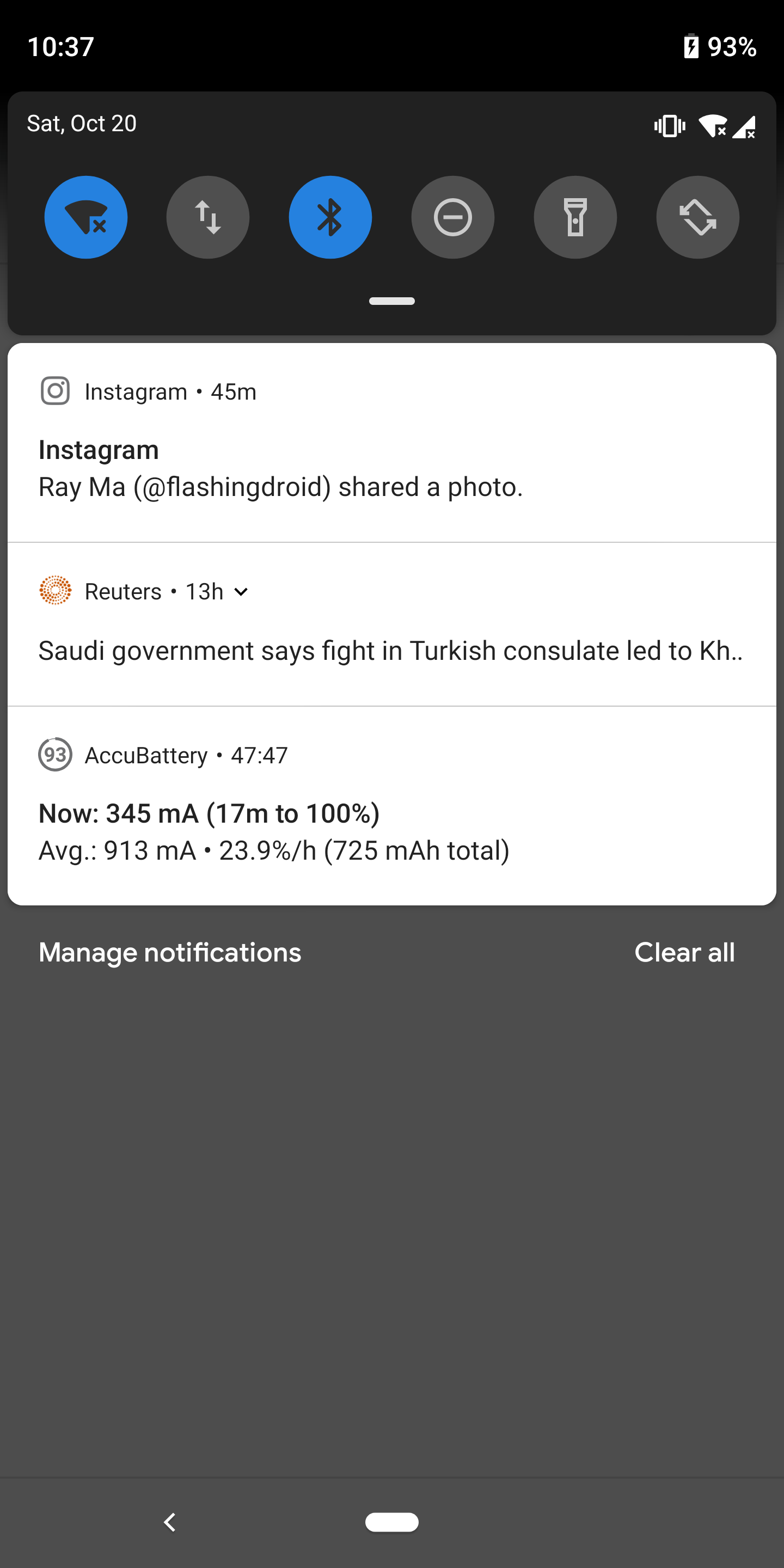784x1568 pixels.
Task: Open Manage notifications
Action: coord(170,953)
